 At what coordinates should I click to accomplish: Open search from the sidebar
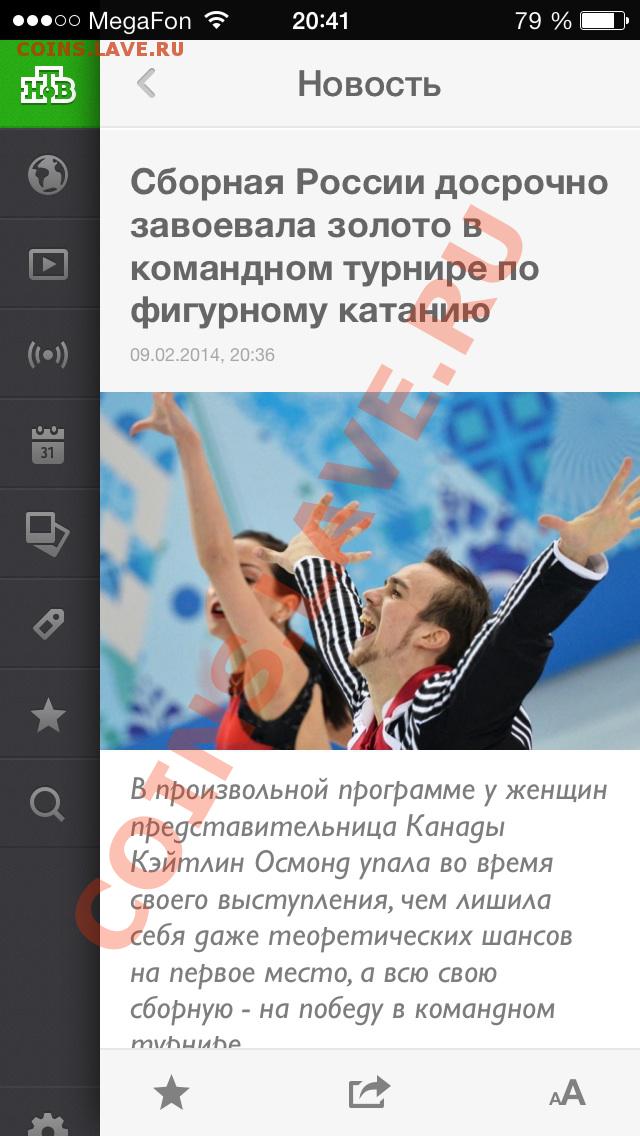click(48, 803)
